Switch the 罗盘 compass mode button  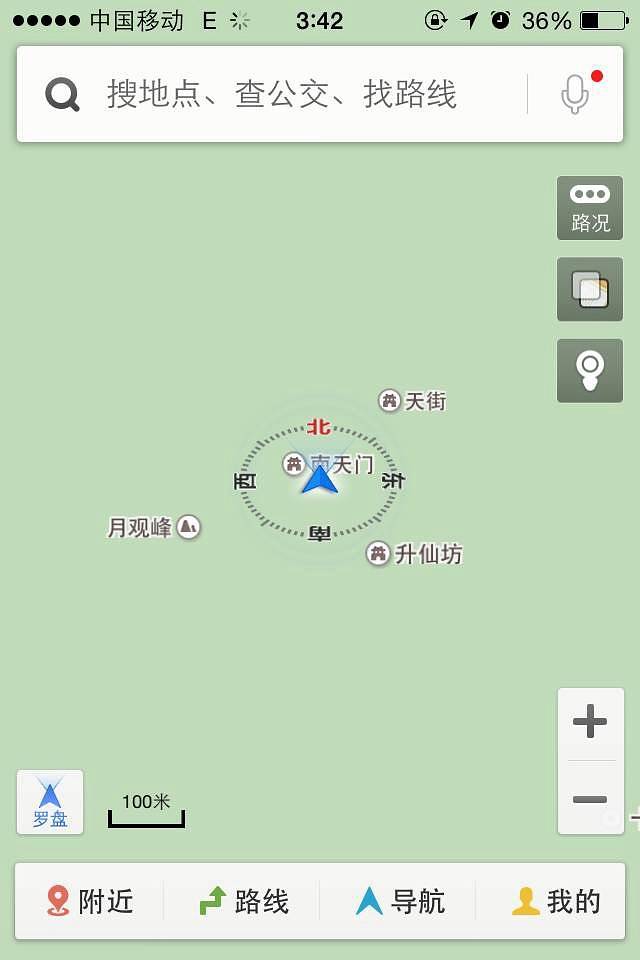point(50,802)
